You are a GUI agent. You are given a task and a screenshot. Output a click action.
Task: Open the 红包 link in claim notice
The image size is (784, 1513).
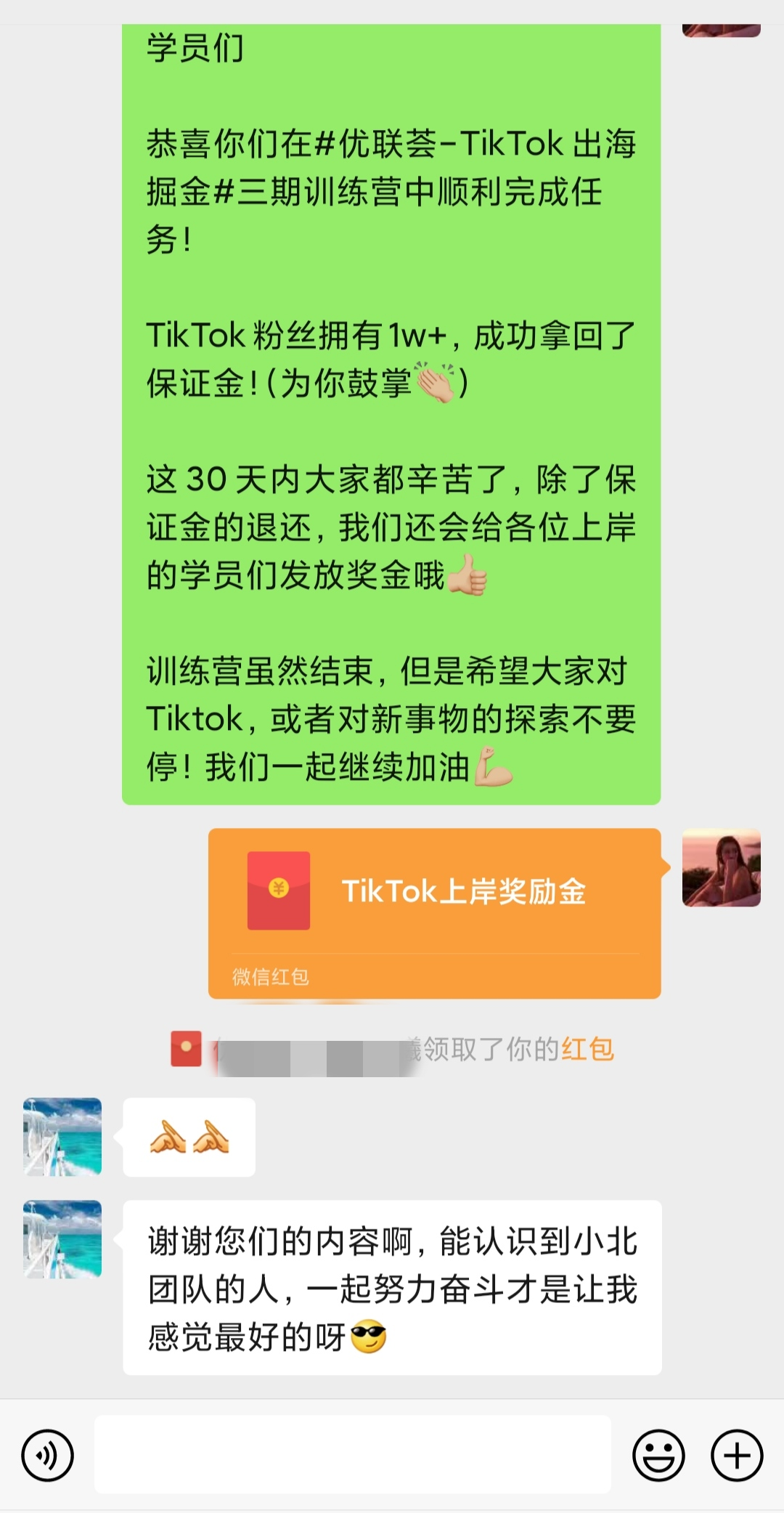(x=588, y=1050)
